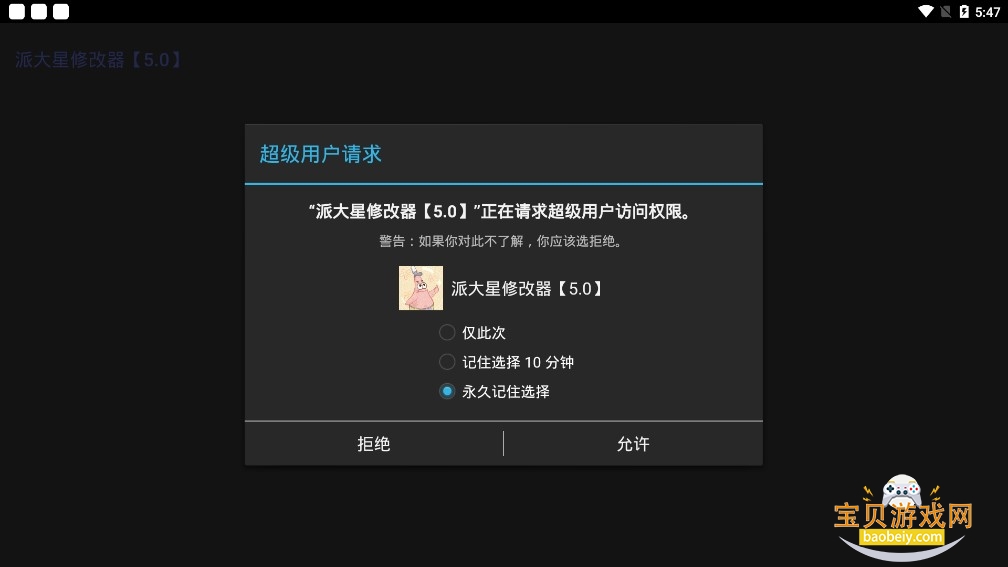This screenshot has height=567, width=1008.
Task: Tap 允许 to grant superuser access
Action: (x=633, y=444)
